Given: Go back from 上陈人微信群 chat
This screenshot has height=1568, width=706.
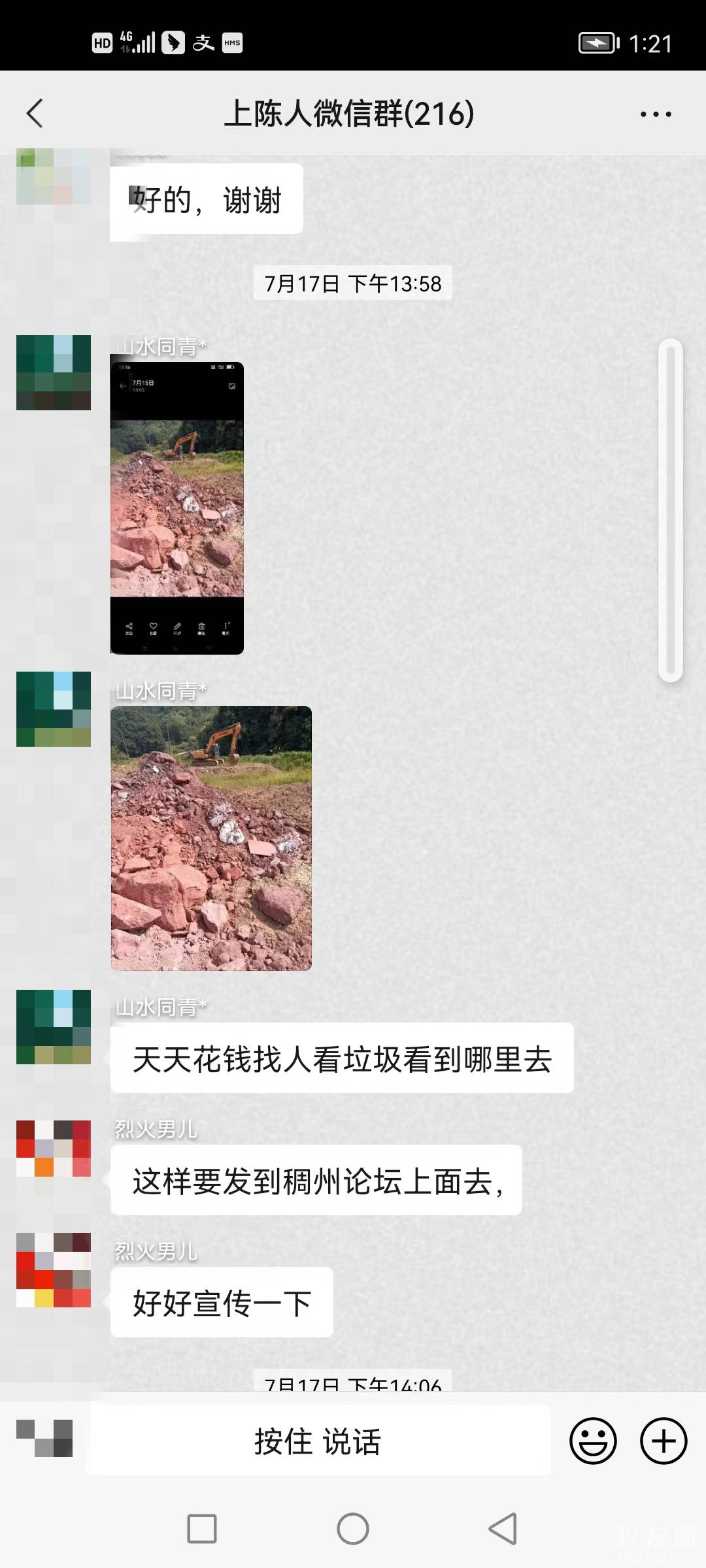Looking at the screenshot, I should tap(35, 114).
